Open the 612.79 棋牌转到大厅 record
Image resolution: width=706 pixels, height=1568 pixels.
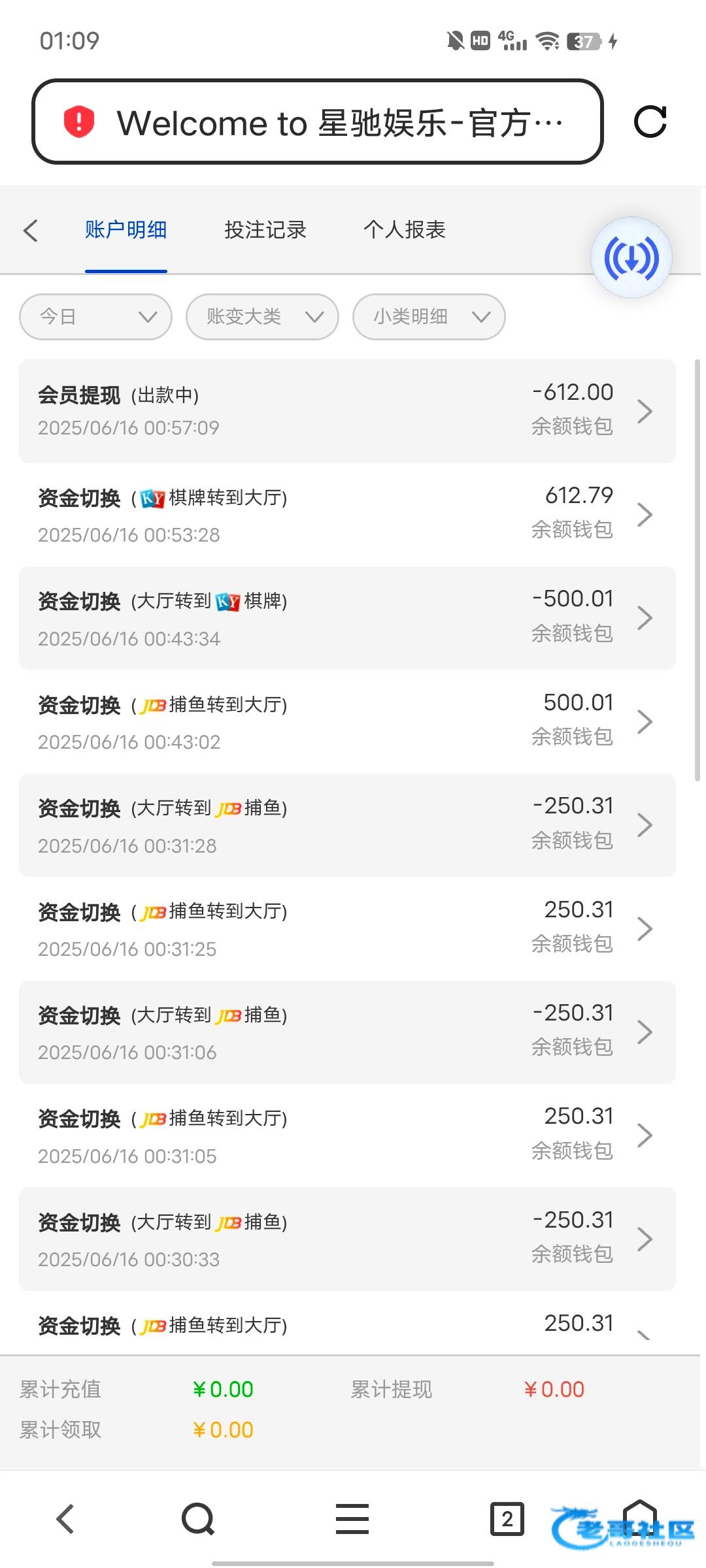point(347,515)
